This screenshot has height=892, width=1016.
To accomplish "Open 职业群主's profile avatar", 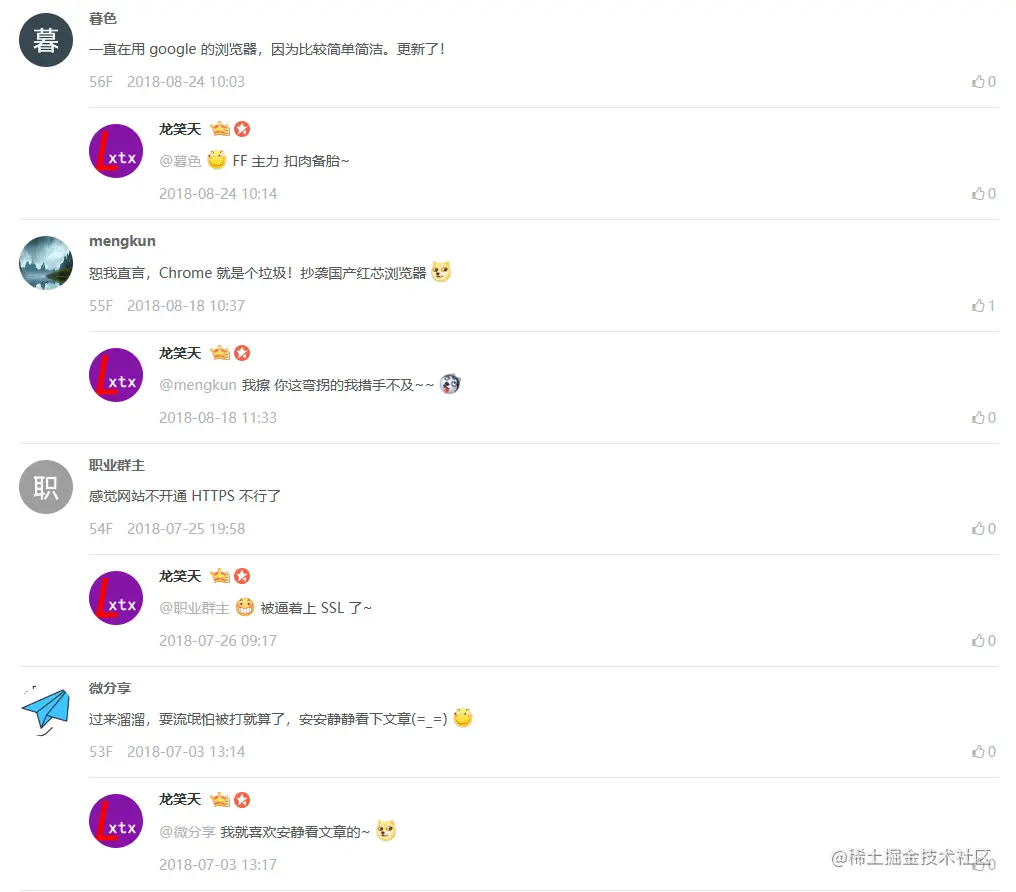I will (46, 487).
